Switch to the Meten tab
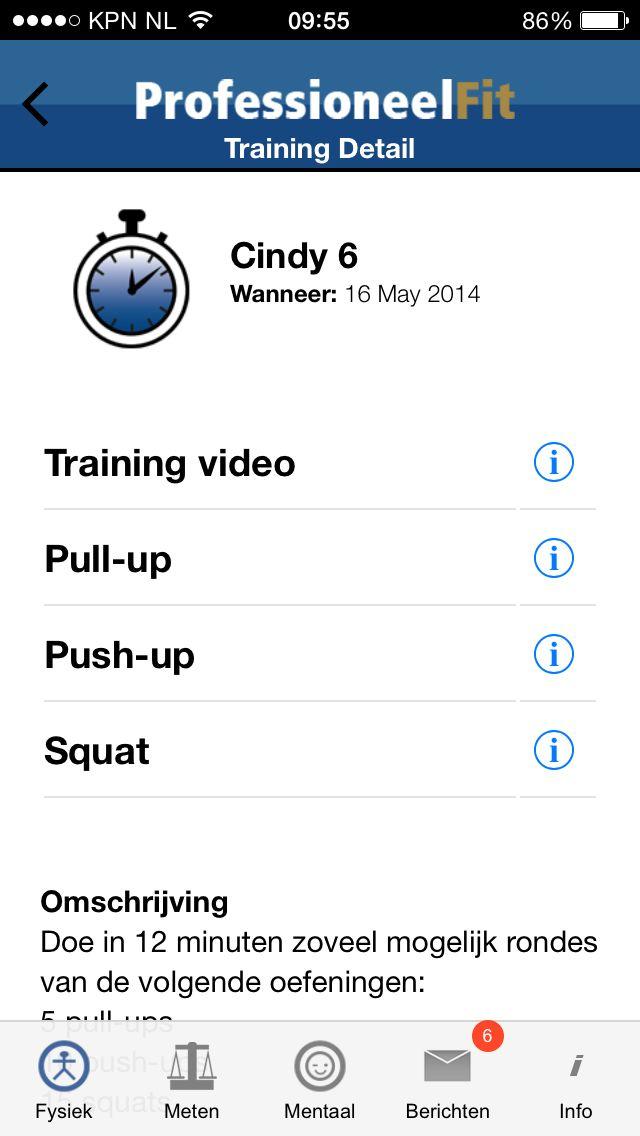Viewport: 640px width, 1136px height. 191,1080
